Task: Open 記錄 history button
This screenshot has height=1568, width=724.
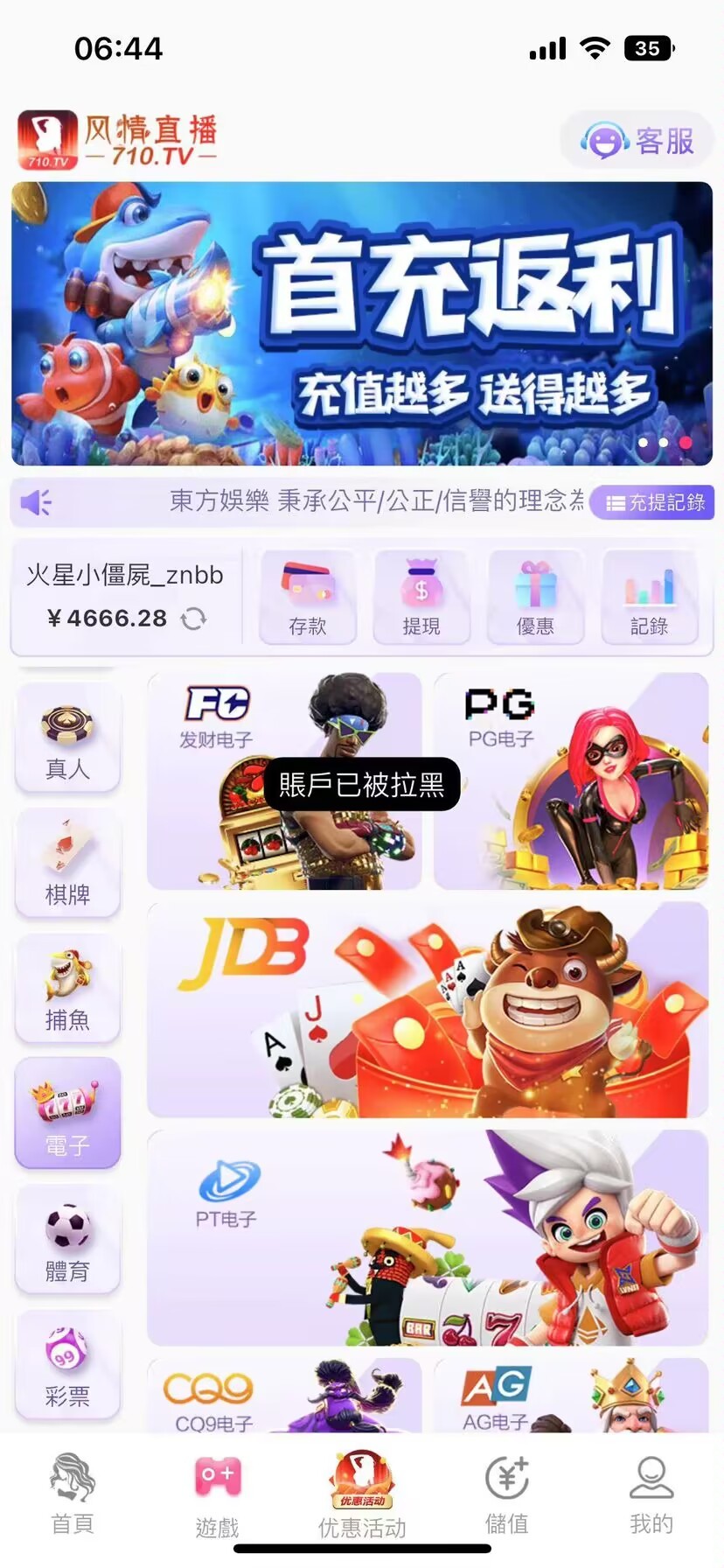Action: (x=649, y=598)
